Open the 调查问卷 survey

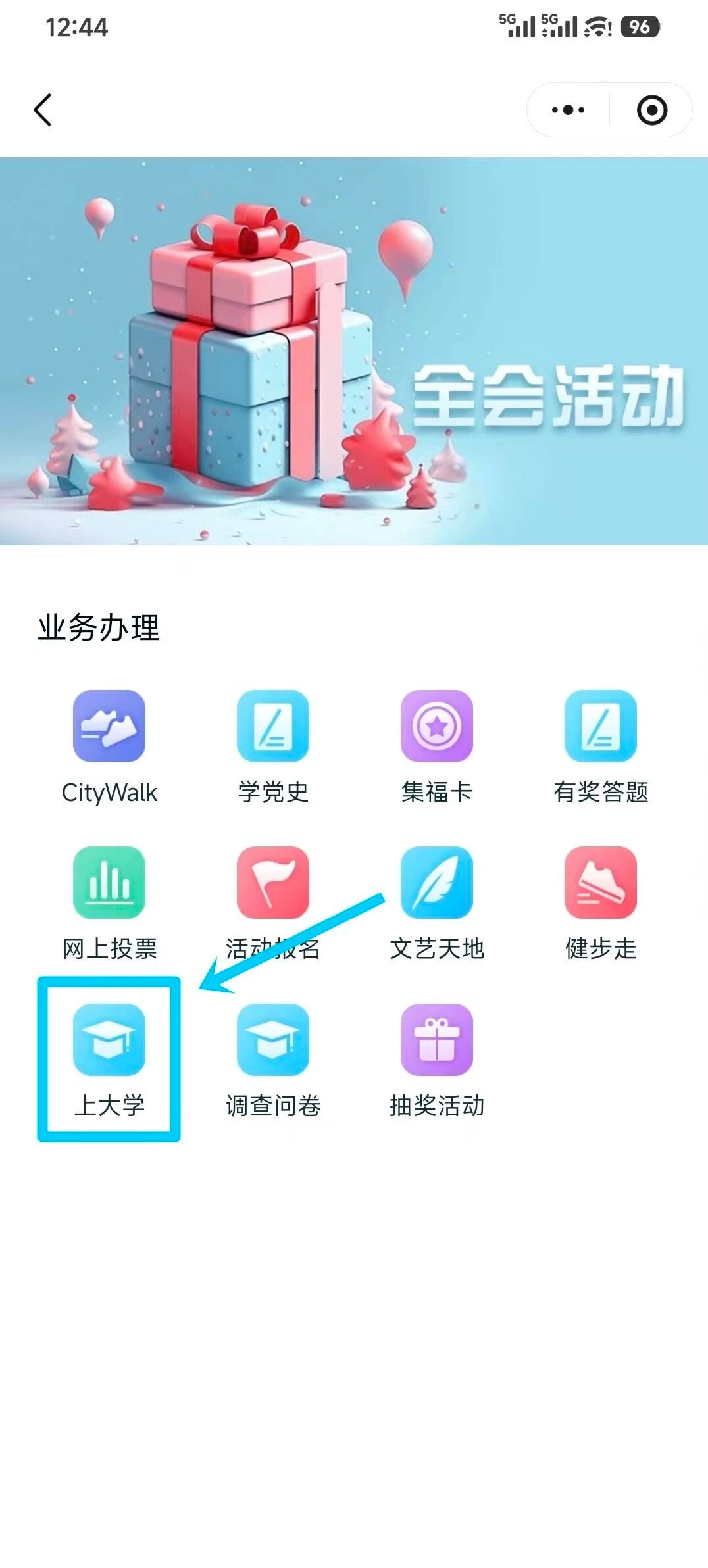tap(273, 1040)
